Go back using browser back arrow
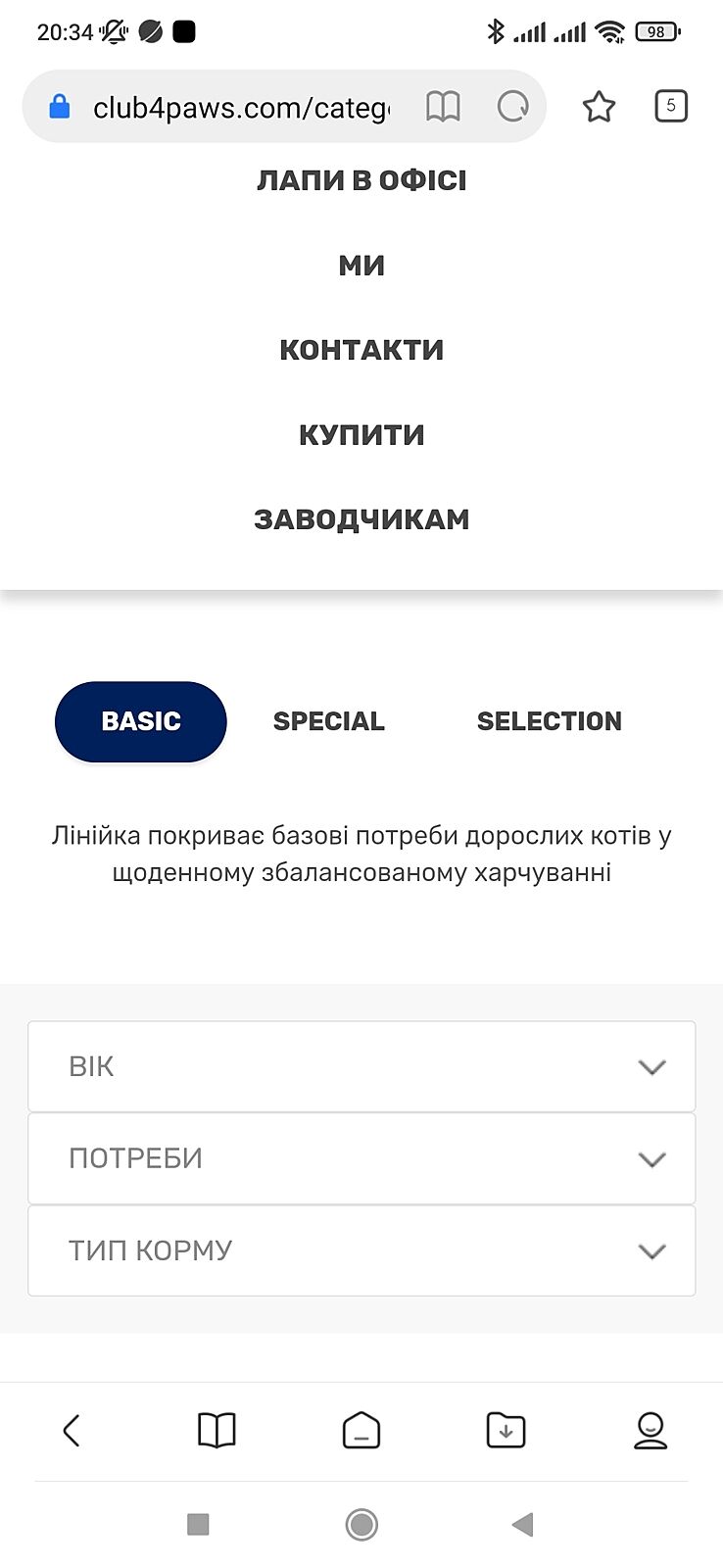Image resolution: width=723 pixels, height=1568 pixels. [x=72, y=1431]
